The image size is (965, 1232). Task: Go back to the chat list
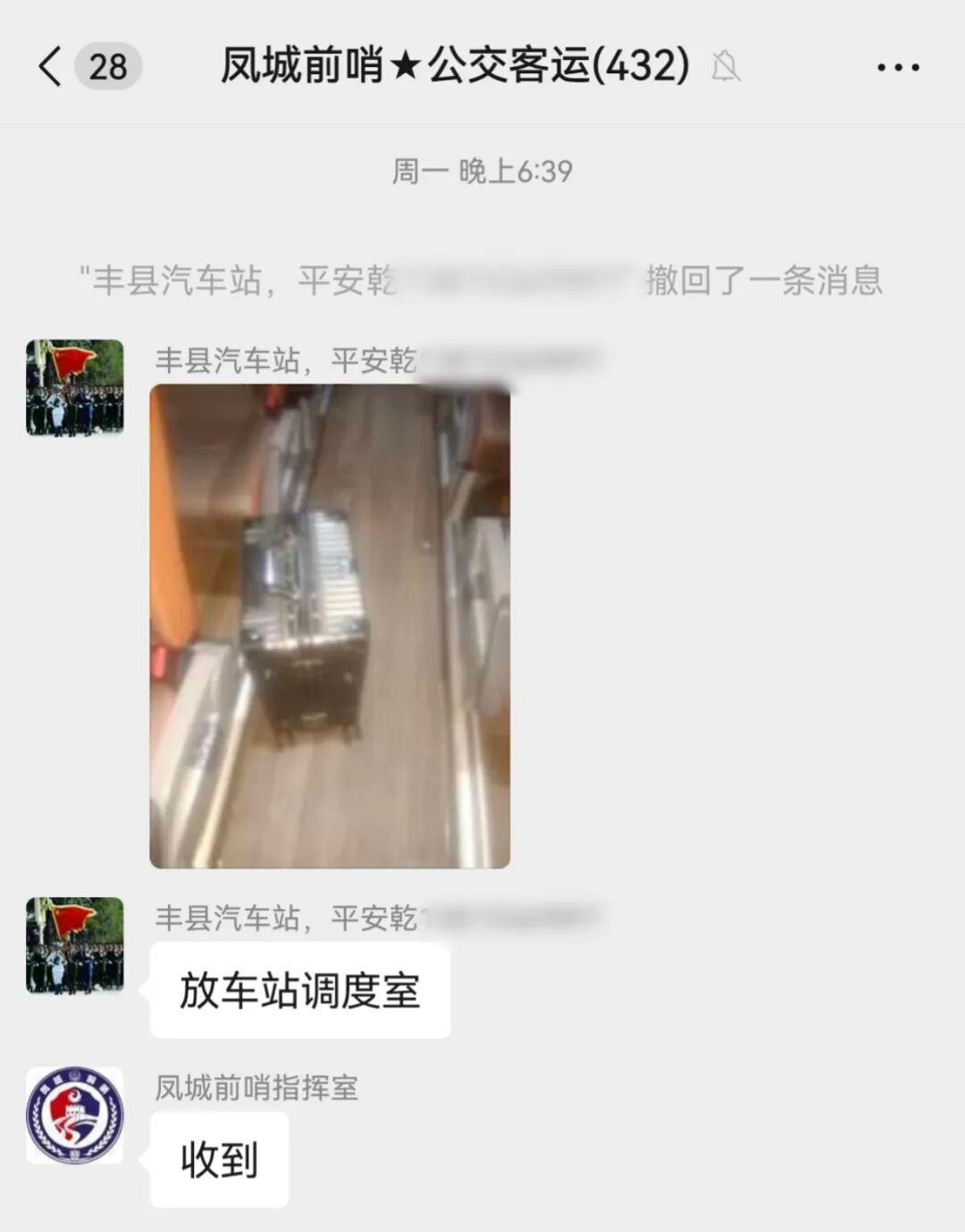point(51,67)
